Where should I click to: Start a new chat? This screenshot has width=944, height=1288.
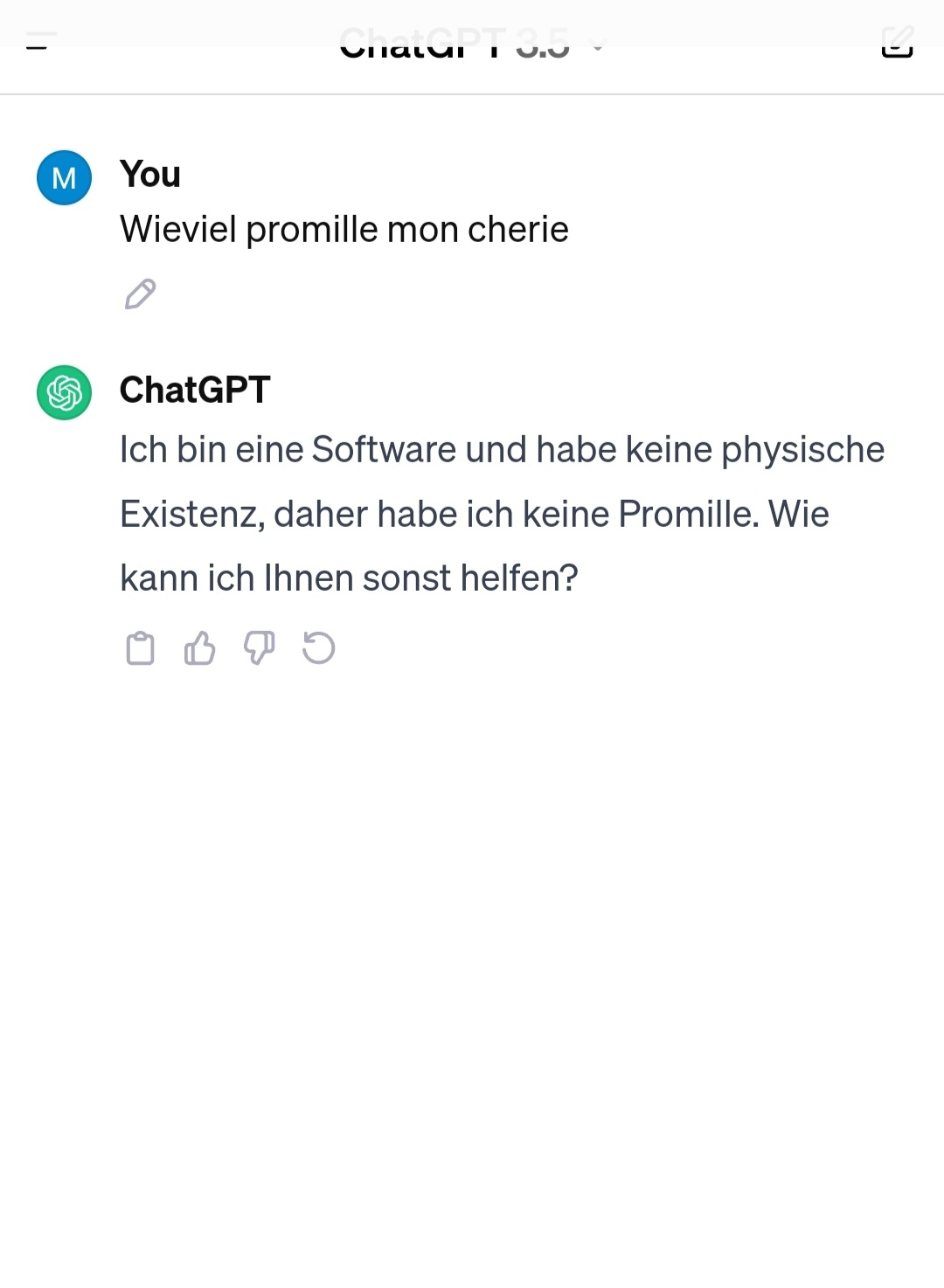(897, 41)
